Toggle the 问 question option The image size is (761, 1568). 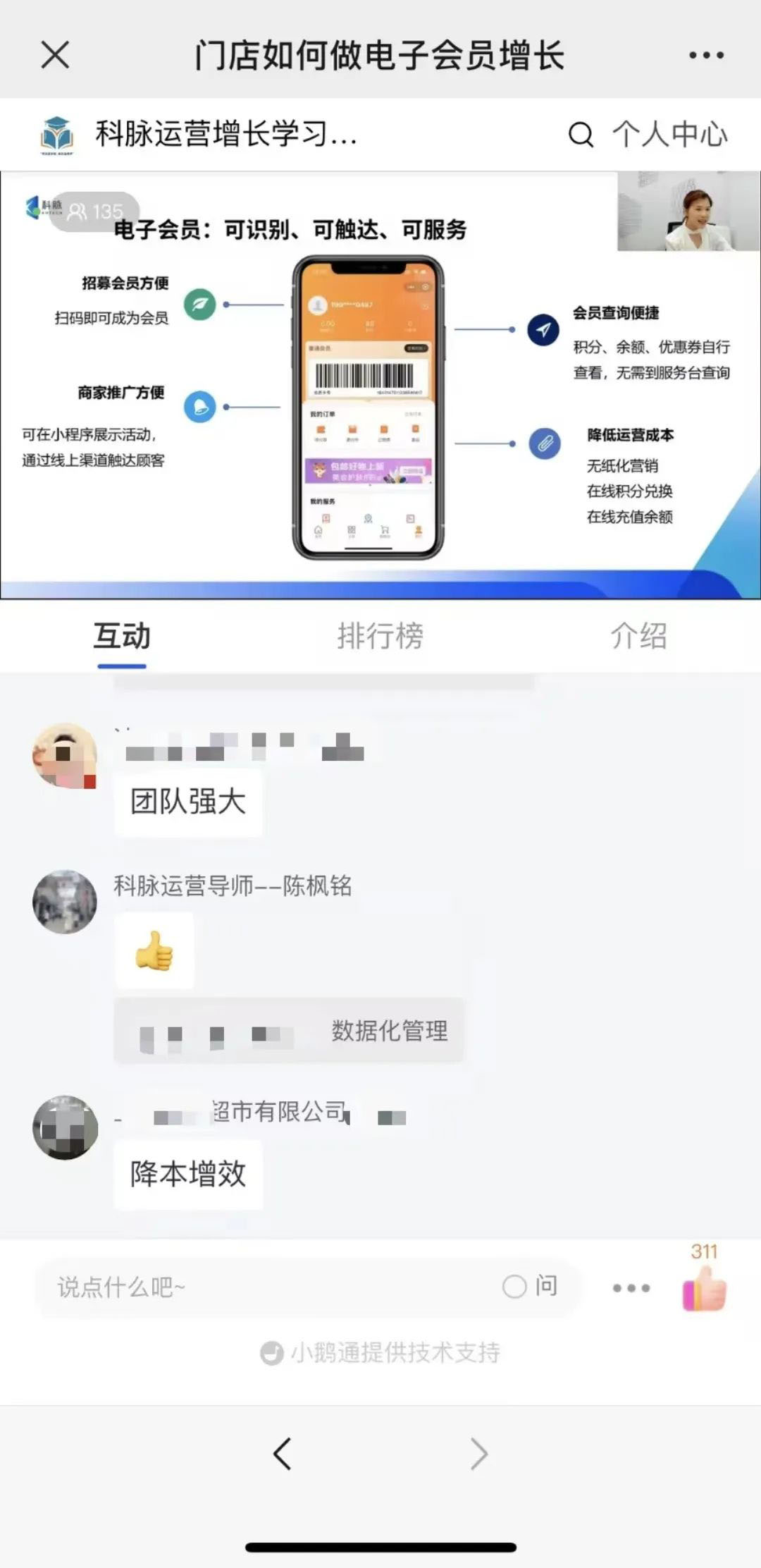pyautogui.click(x=531, y=1287)
